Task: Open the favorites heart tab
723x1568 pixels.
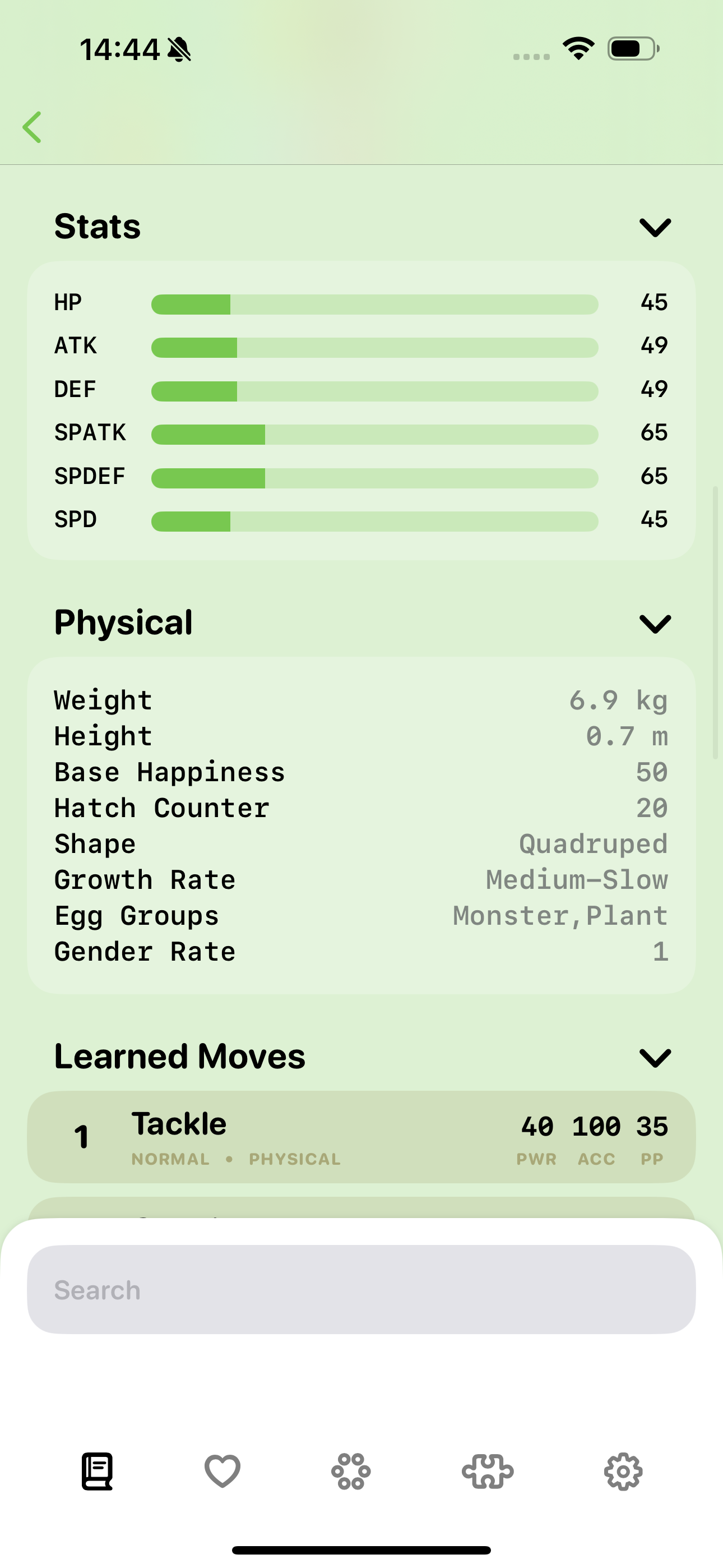Action: coord(222,1472)
